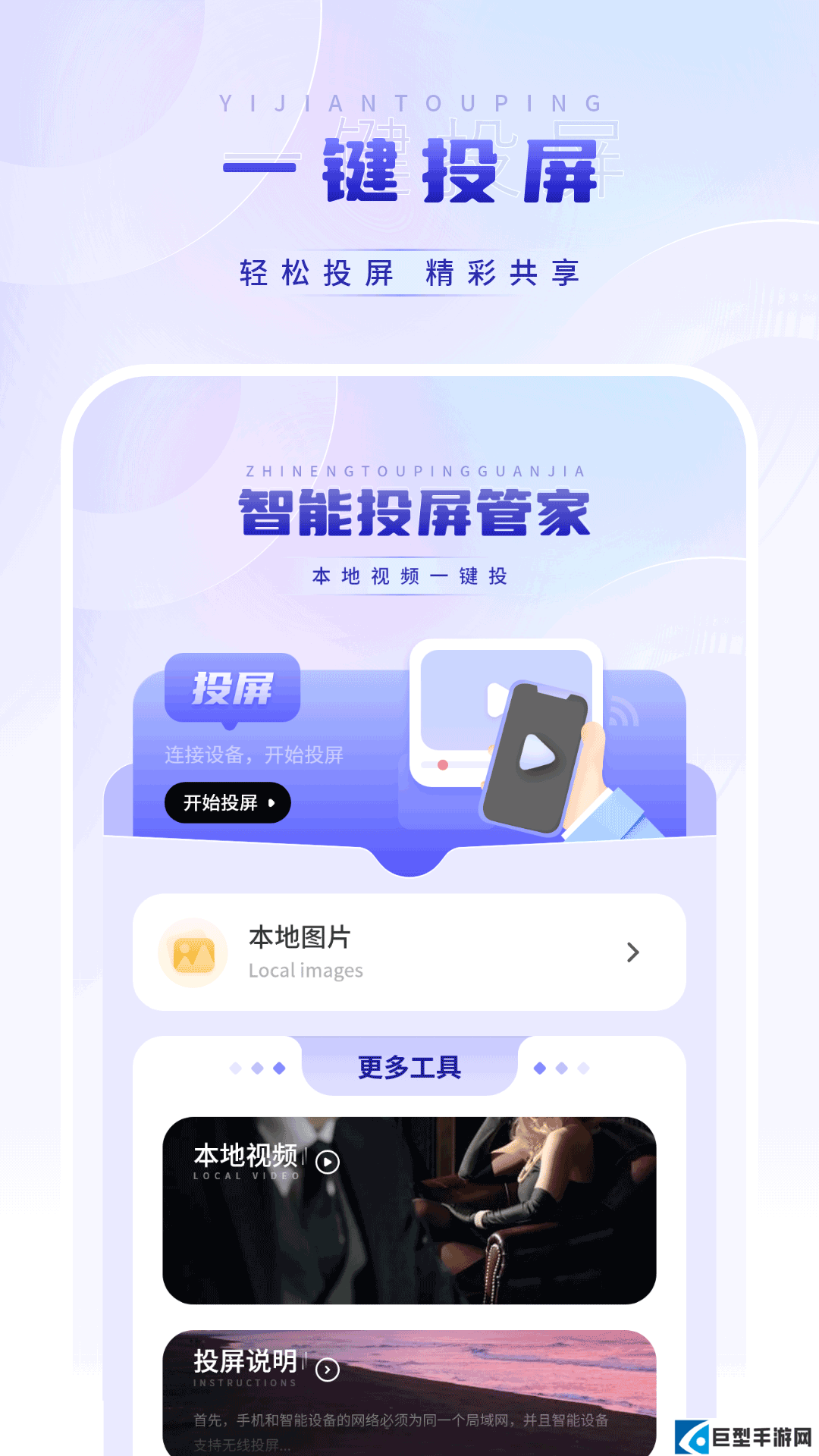Open the 更多工具 tab

(408, 1066)
